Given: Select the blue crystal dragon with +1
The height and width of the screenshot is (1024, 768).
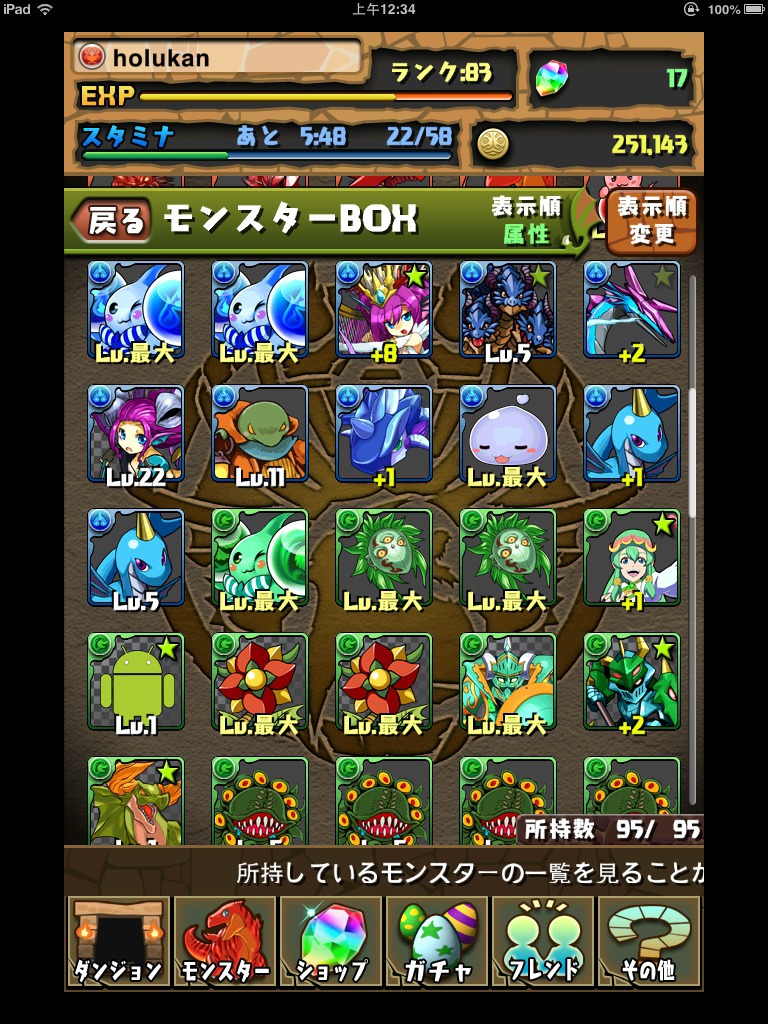Looking at the screenshot, I should pos(384,434).
